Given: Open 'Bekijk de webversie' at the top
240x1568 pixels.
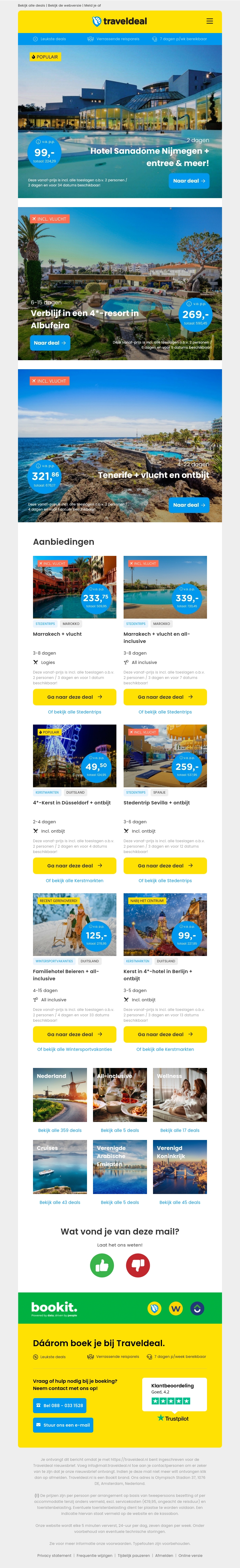Looking at the screenshot, I should (x=64, y=5).
